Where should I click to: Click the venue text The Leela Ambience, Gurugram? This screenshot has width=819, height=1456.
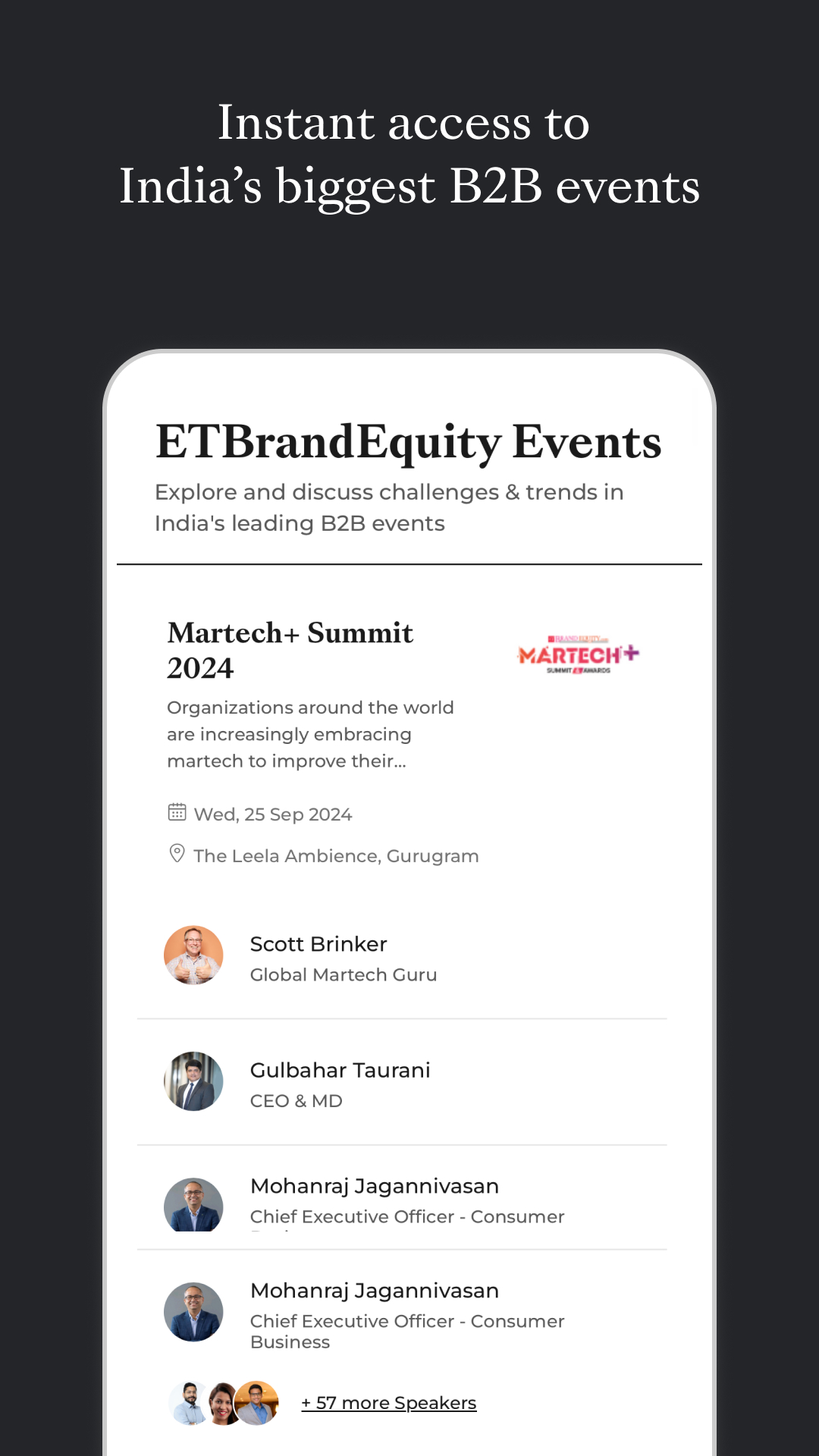(x=336, y=855)
